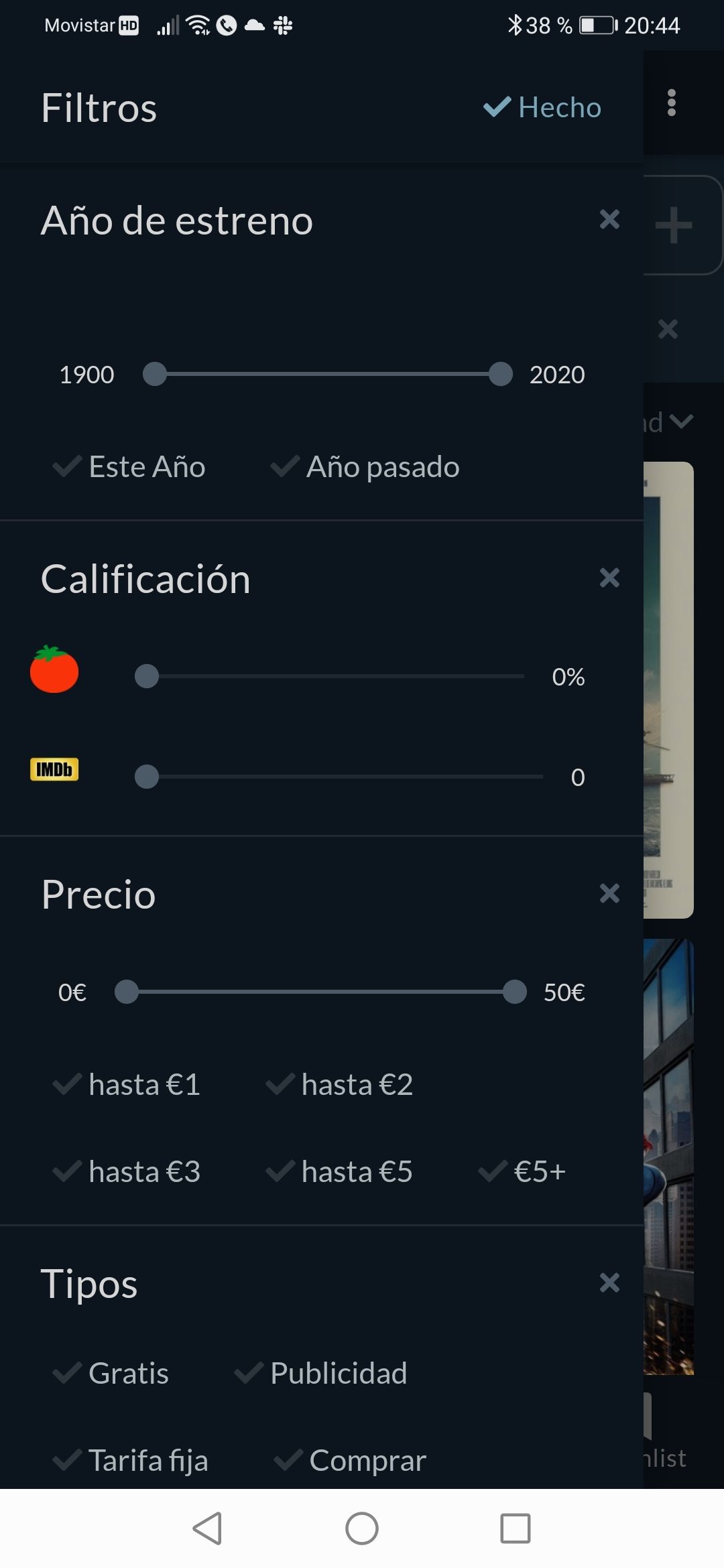Image resolution: width=724 pixels, height=1568 pixels.
Task: Choose price hasta €3
Action: point(127,1172)
